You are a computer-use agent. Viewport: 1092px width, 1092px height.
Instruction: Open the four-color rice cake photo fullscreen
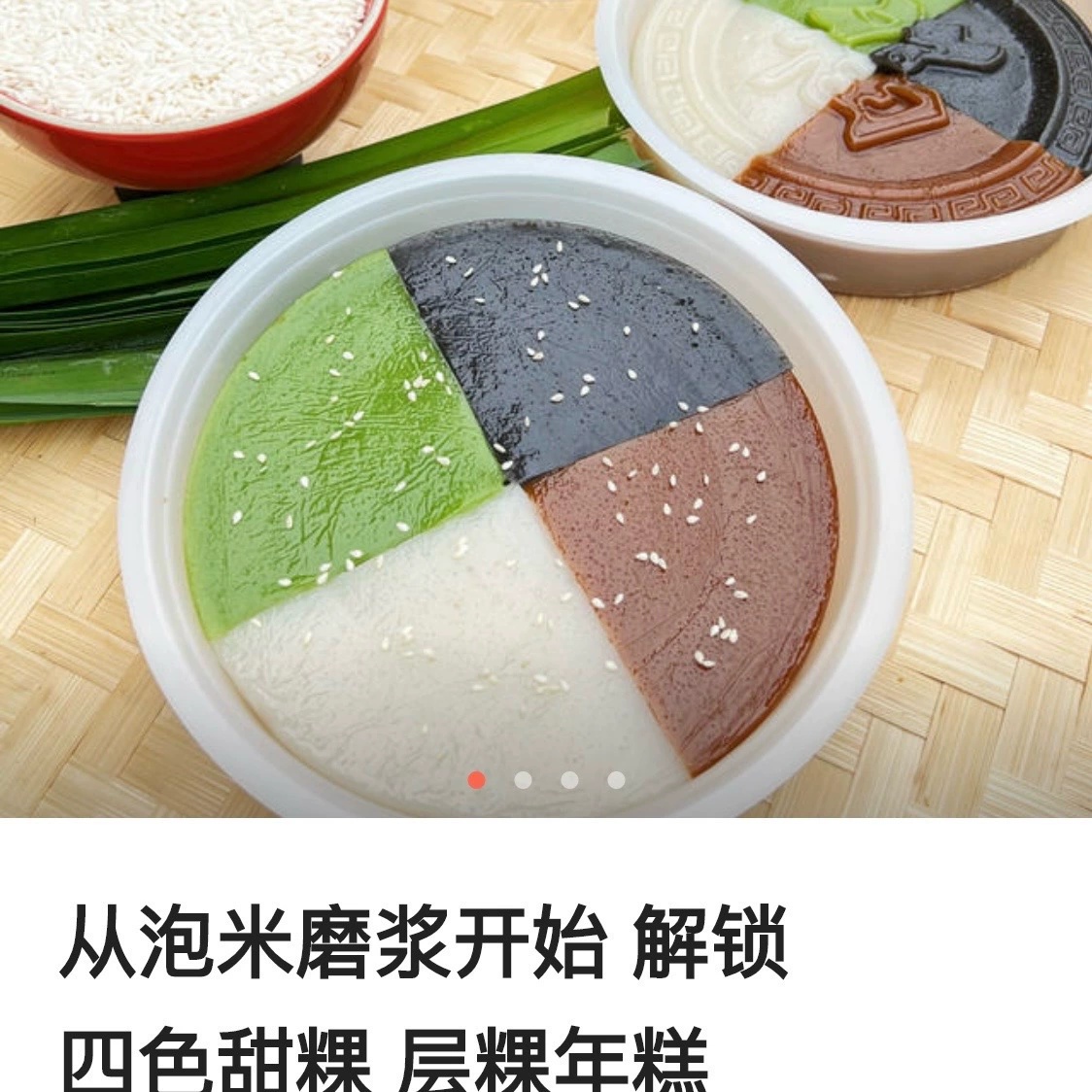click(544, 408)
